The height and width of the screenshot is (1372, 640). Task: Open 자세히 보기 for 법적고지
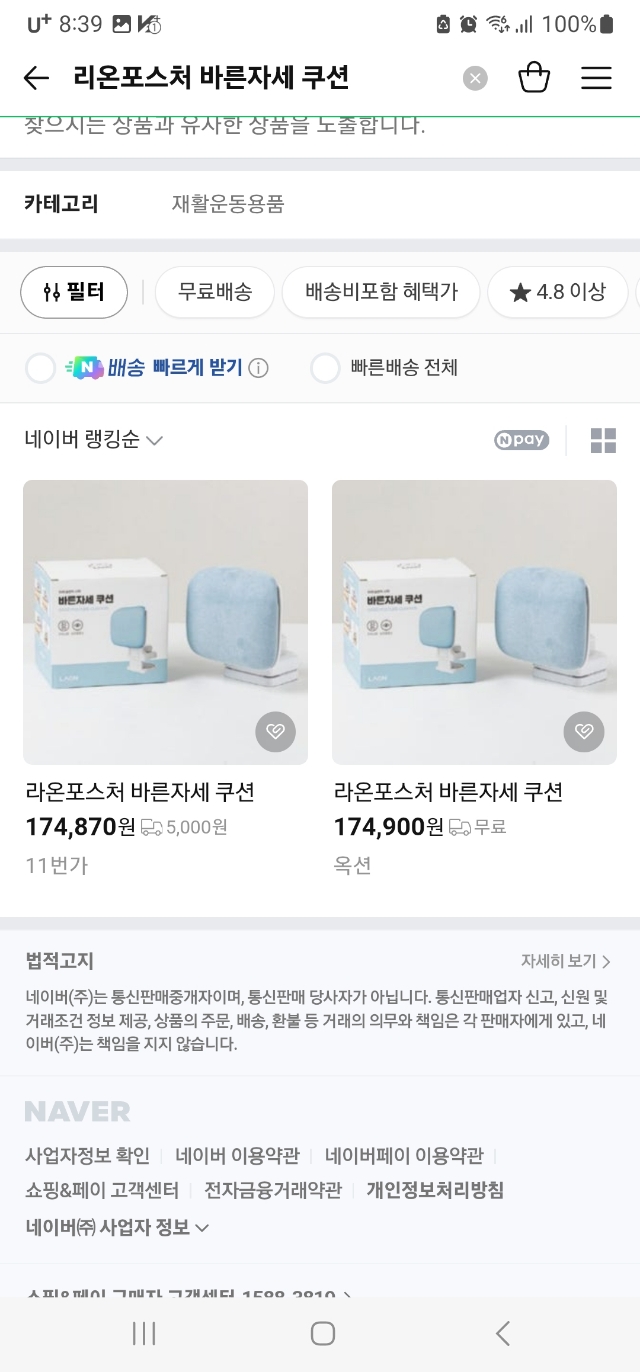pyautogui.click(x=565, y=961)
